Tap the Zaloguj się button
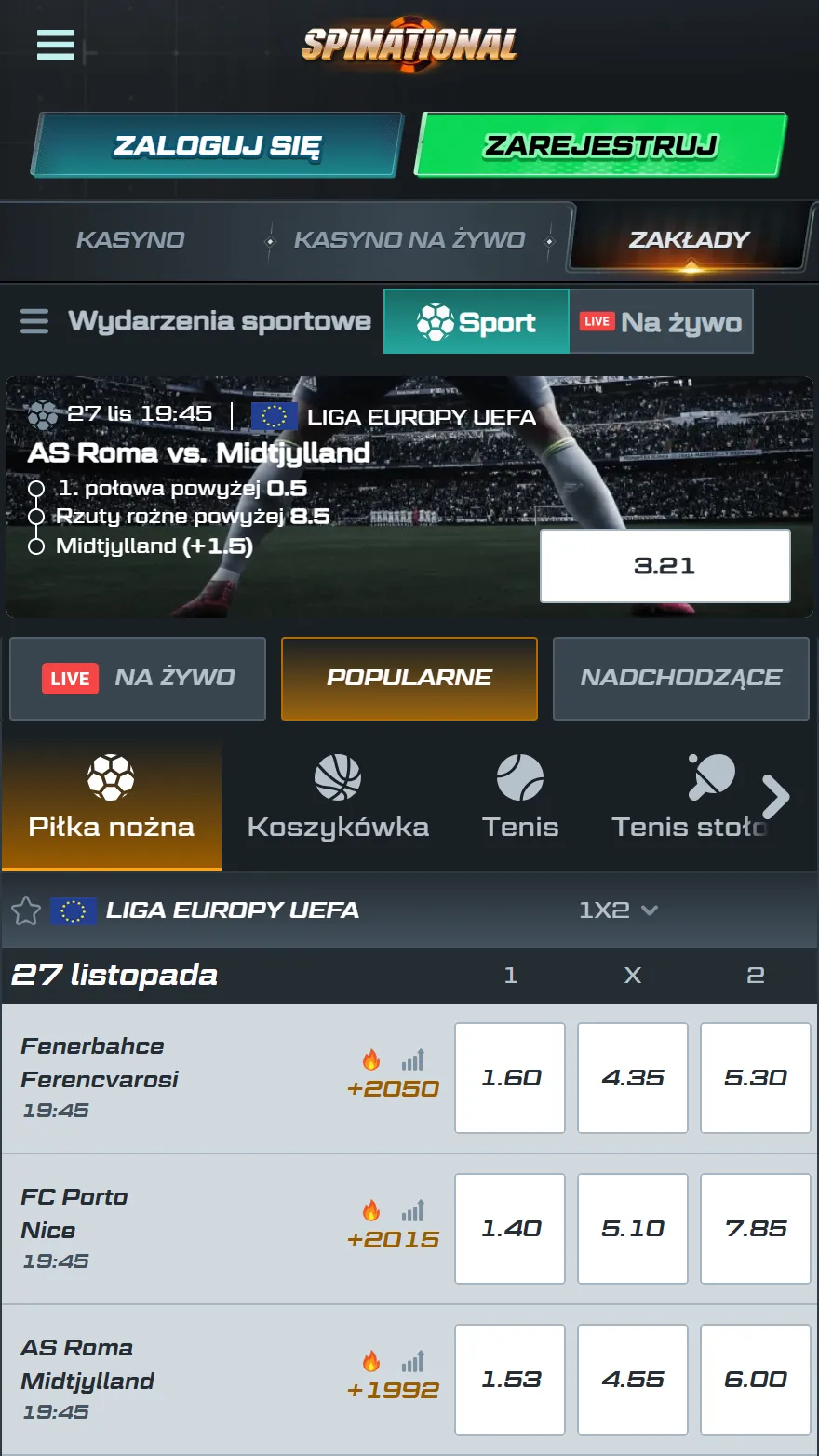The image size is (819, 1456). point(218,145)
